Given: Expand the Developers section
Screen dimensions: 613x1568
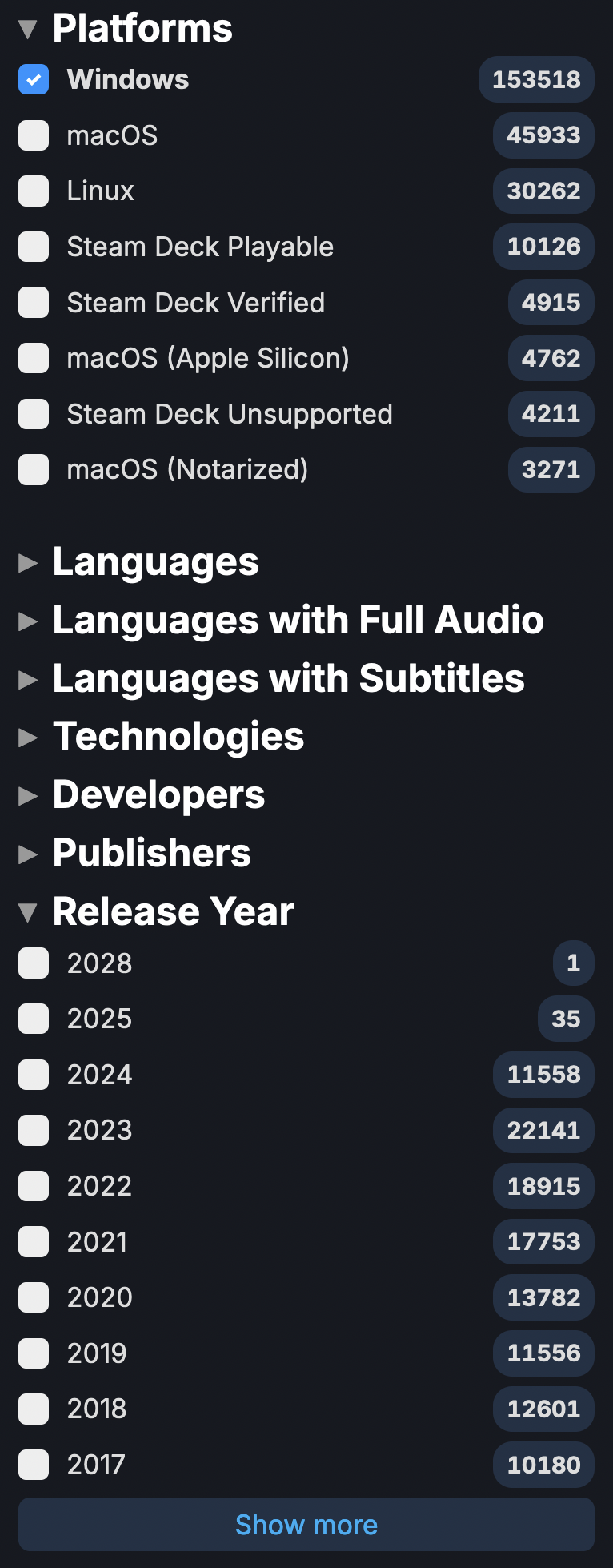Looking at the screenshot, I should [x=28, y=796].
